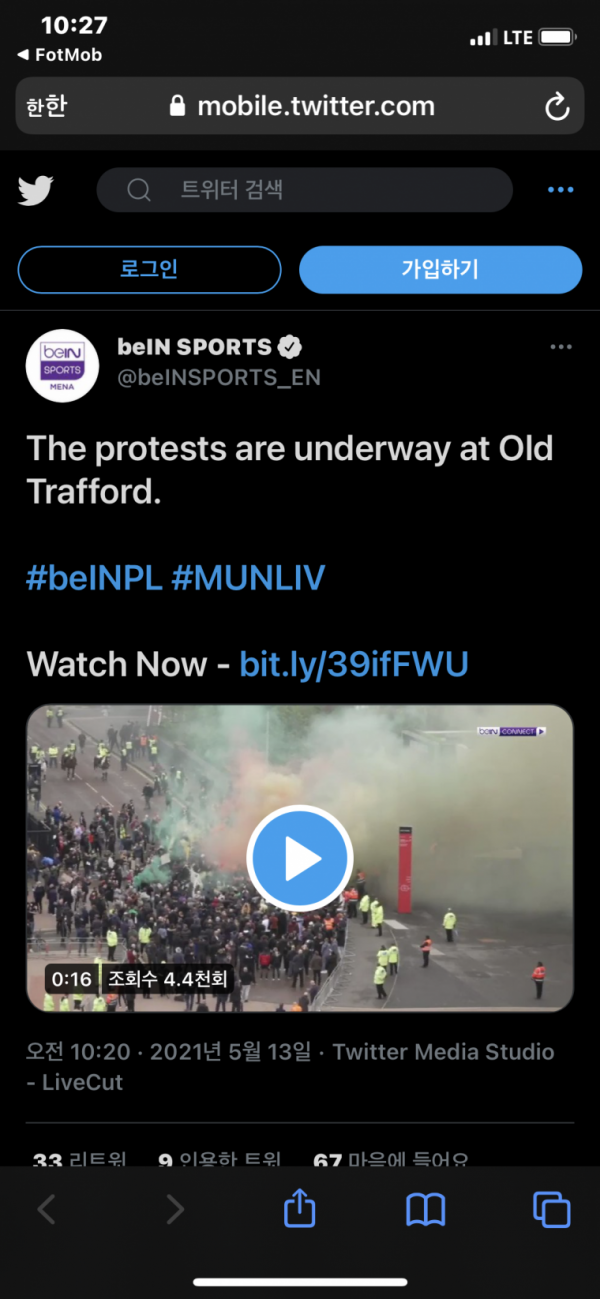600x1299 pixels.
Task: Tap the 가입하기 sign-up button
Action: (440, 269)
